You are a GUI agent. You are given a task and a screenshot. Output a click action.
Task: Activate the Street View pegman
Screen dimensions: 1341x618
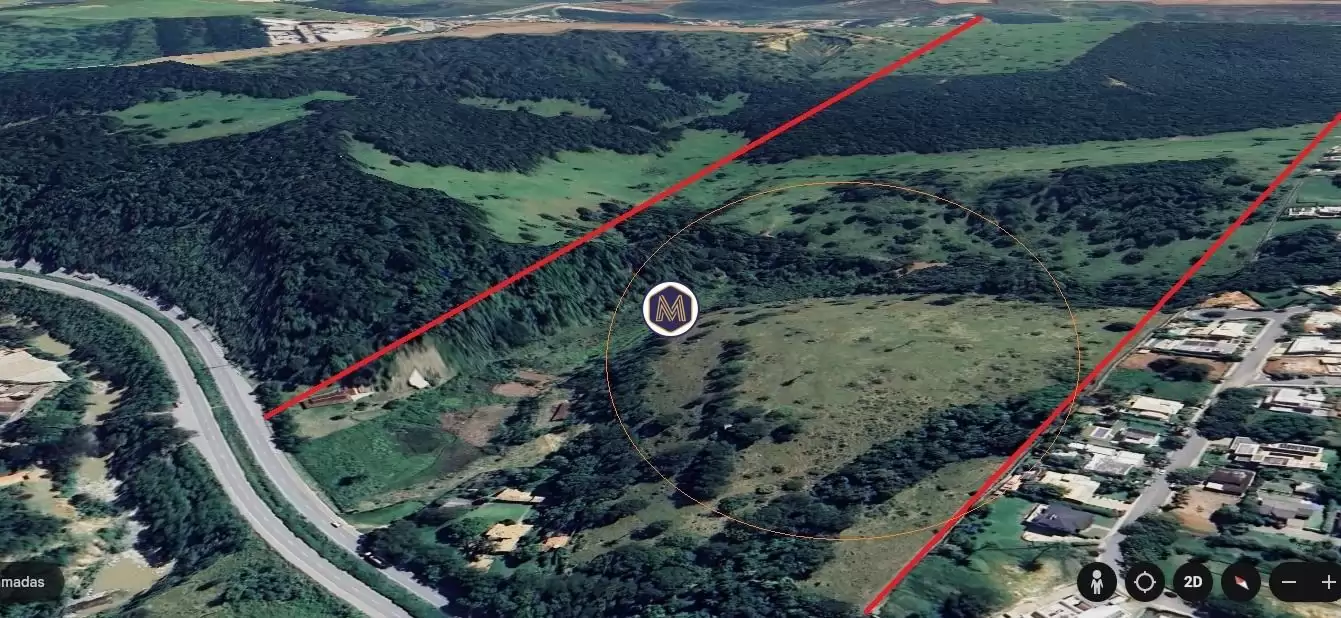[x=1097, y=581]
